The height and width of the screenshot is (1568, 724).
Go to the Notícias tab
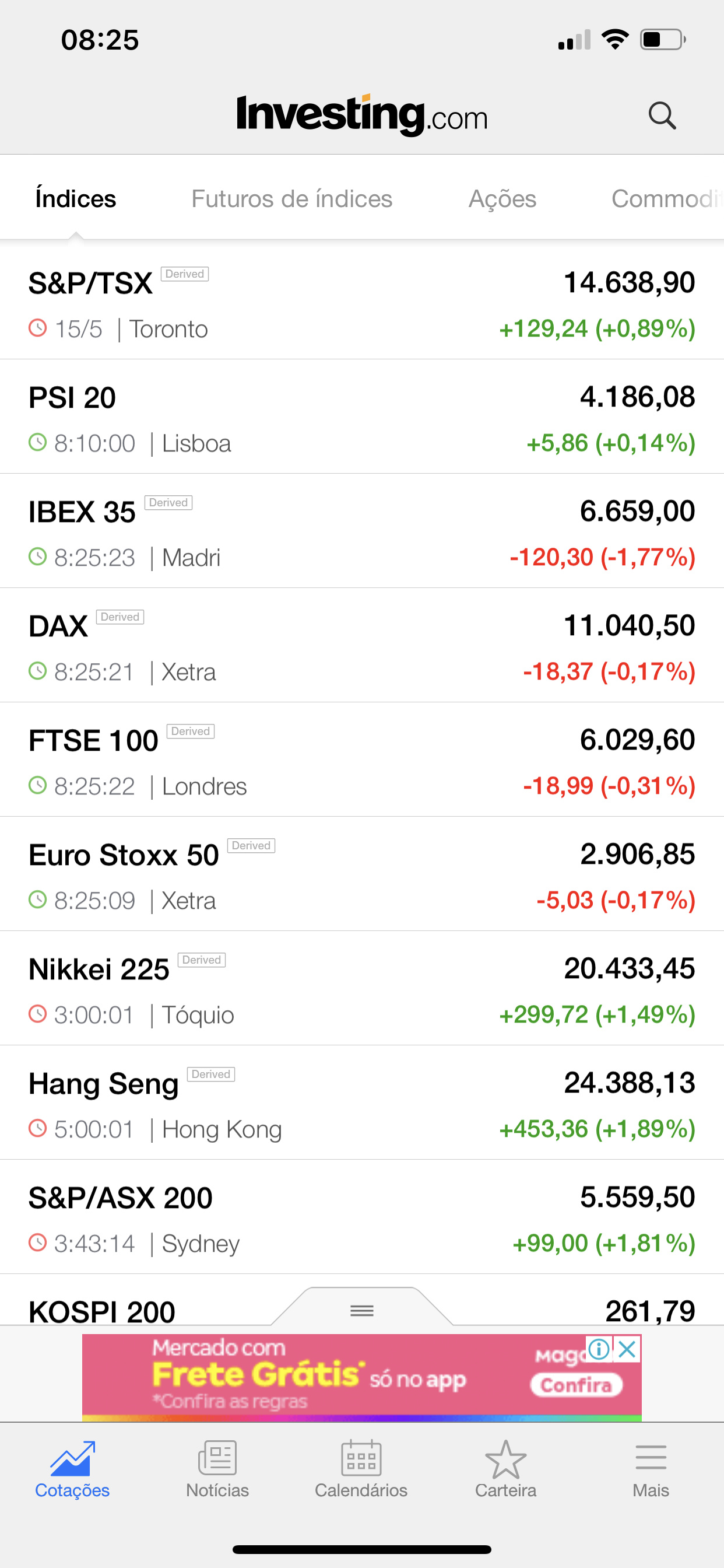pyautogui.click(x=217, y=1469)
